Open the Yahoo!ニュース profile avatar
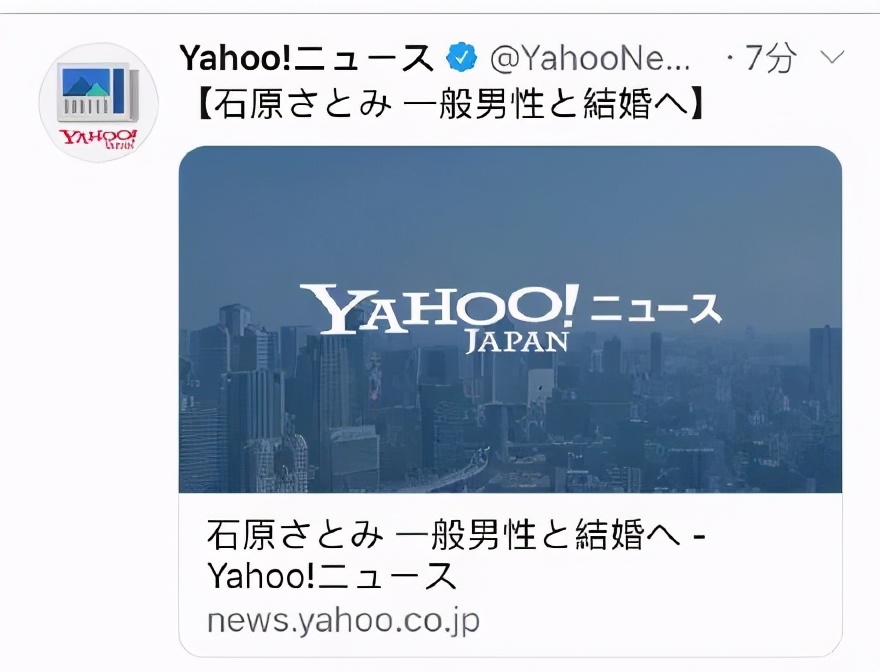Screen dimensions: 880x672 tap(98, 102)
